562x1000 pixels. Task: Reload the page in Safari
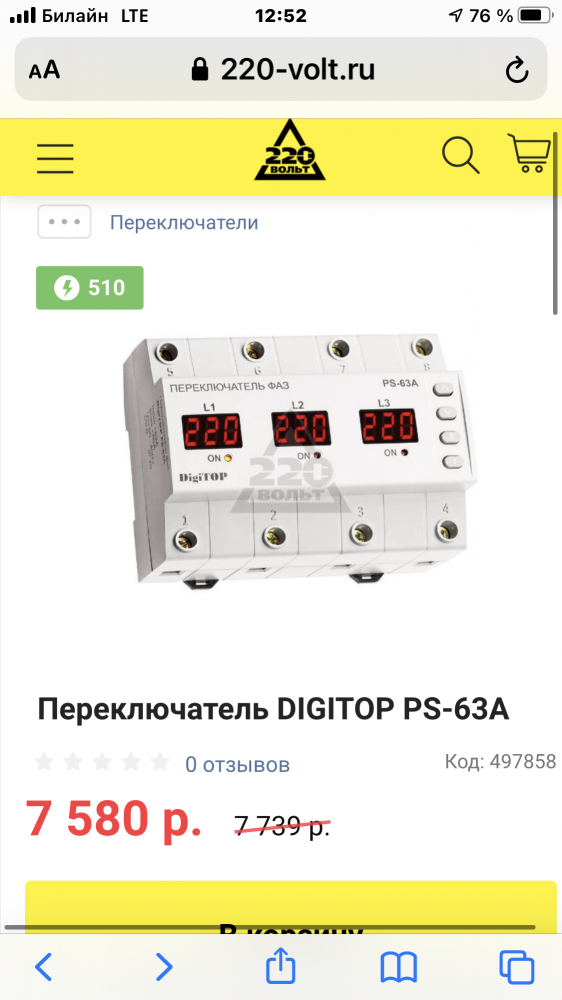[x=517, y=70]
